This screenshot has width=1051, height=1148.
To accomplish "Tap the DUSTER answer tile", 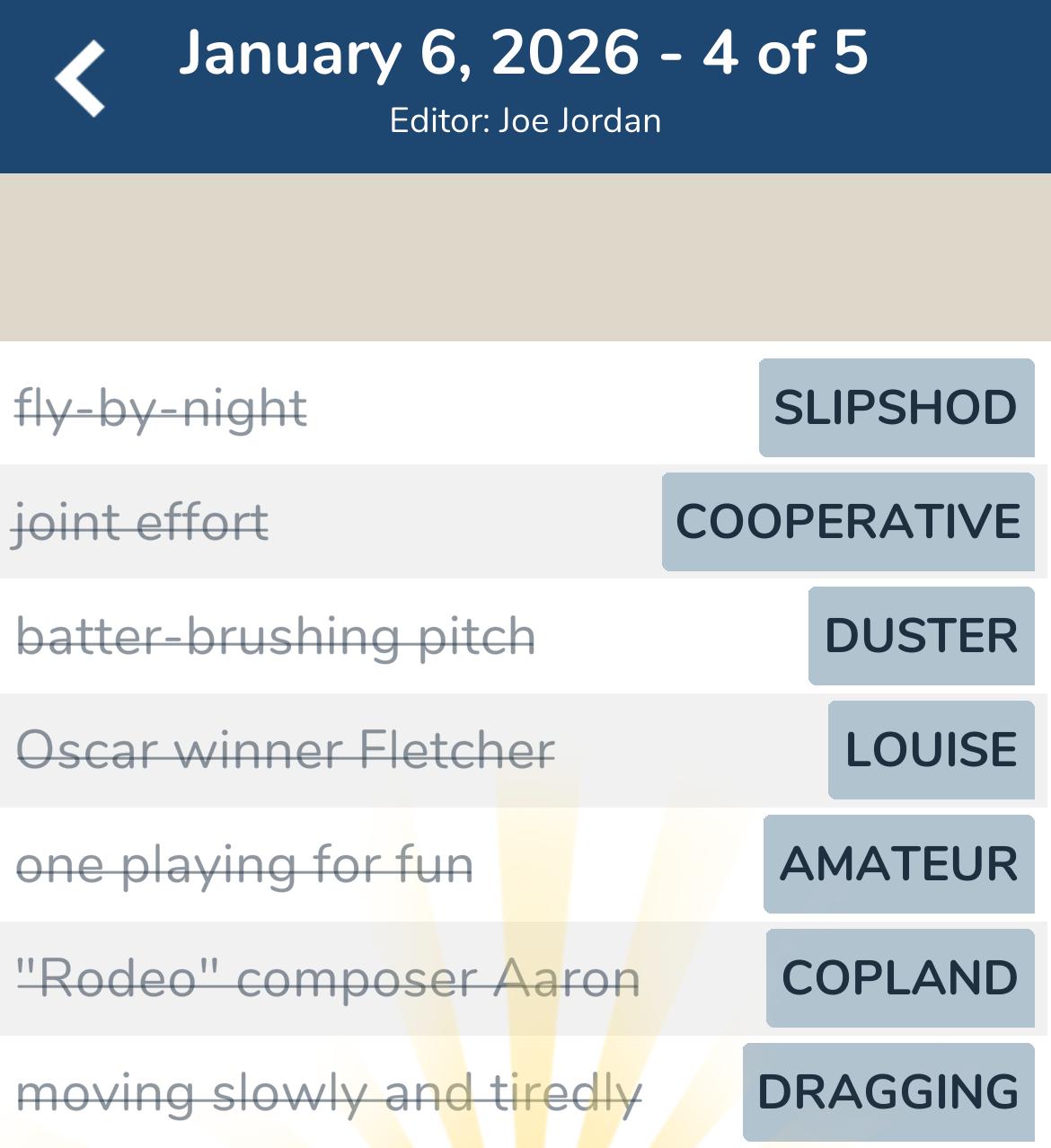I will point(920,636).
